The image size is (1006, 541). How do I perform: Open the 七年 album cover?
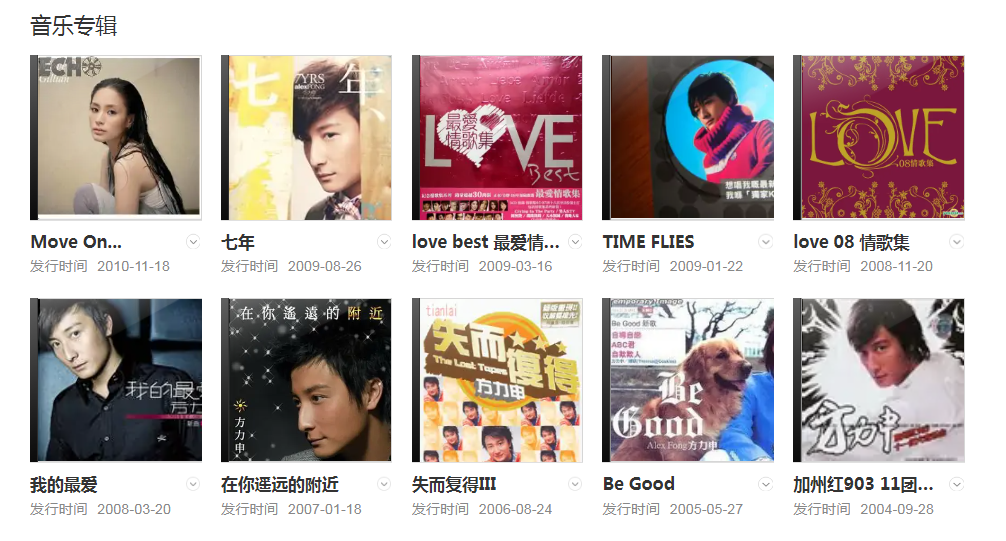click(x=306, y=138)
